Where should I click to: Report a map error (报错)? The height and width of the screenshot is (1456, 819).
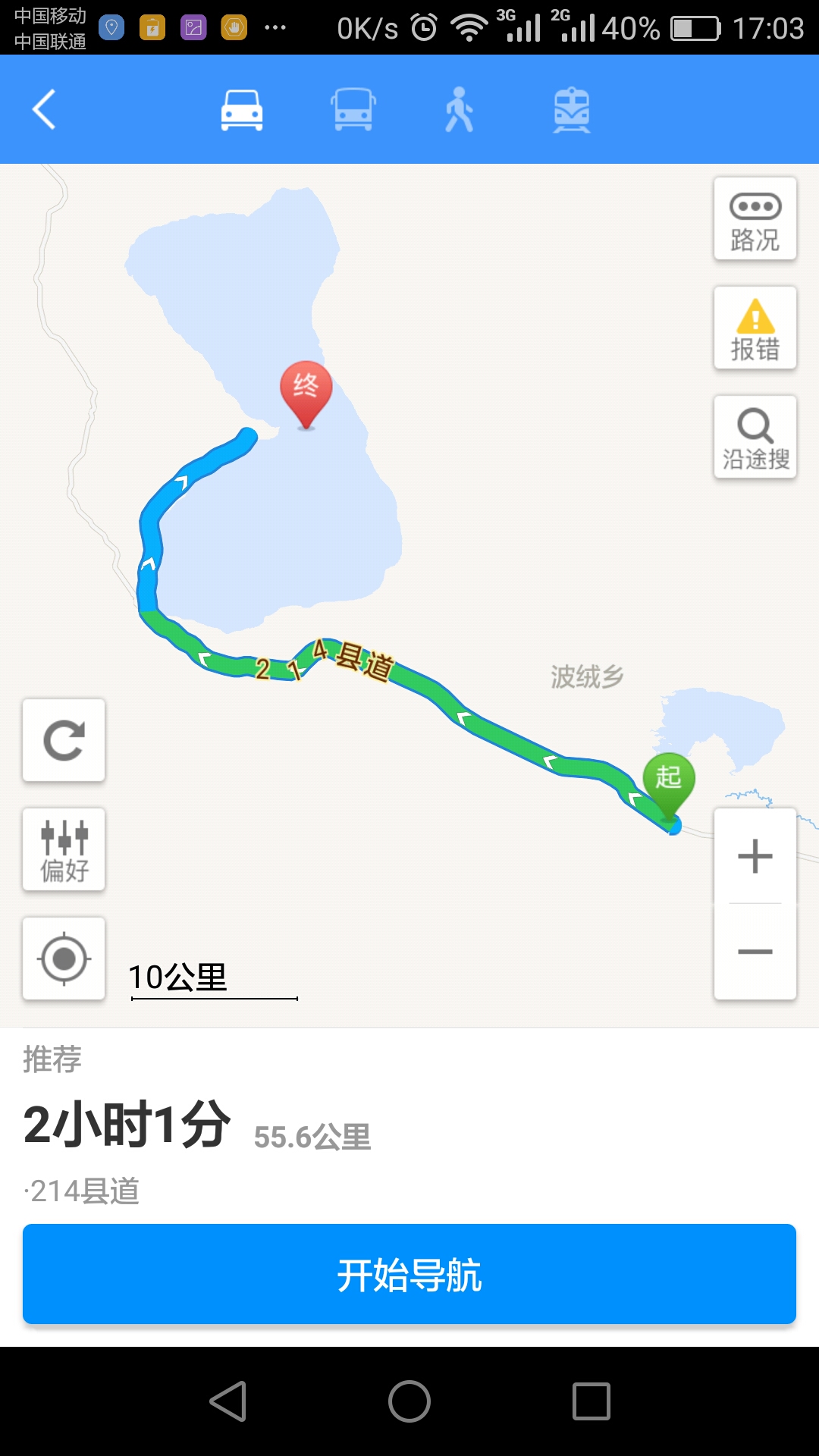tap(755, 328)
